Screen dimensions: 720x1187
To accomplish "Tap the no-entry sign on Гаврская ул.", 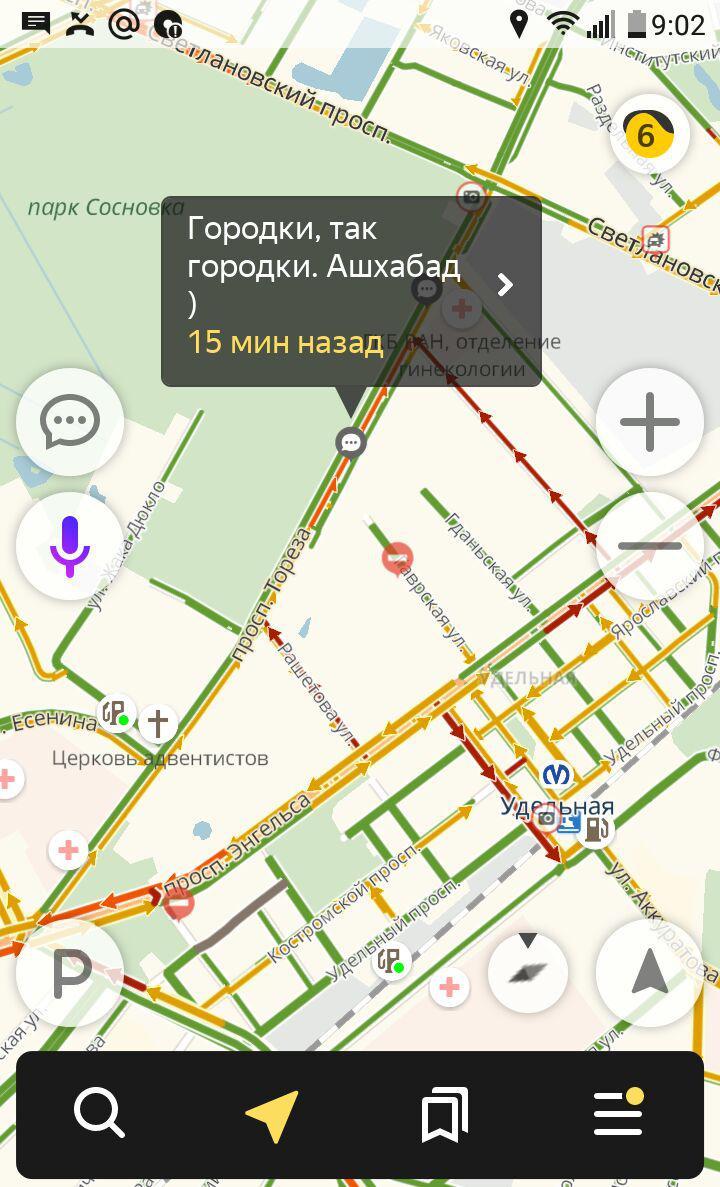I will 398,557.
